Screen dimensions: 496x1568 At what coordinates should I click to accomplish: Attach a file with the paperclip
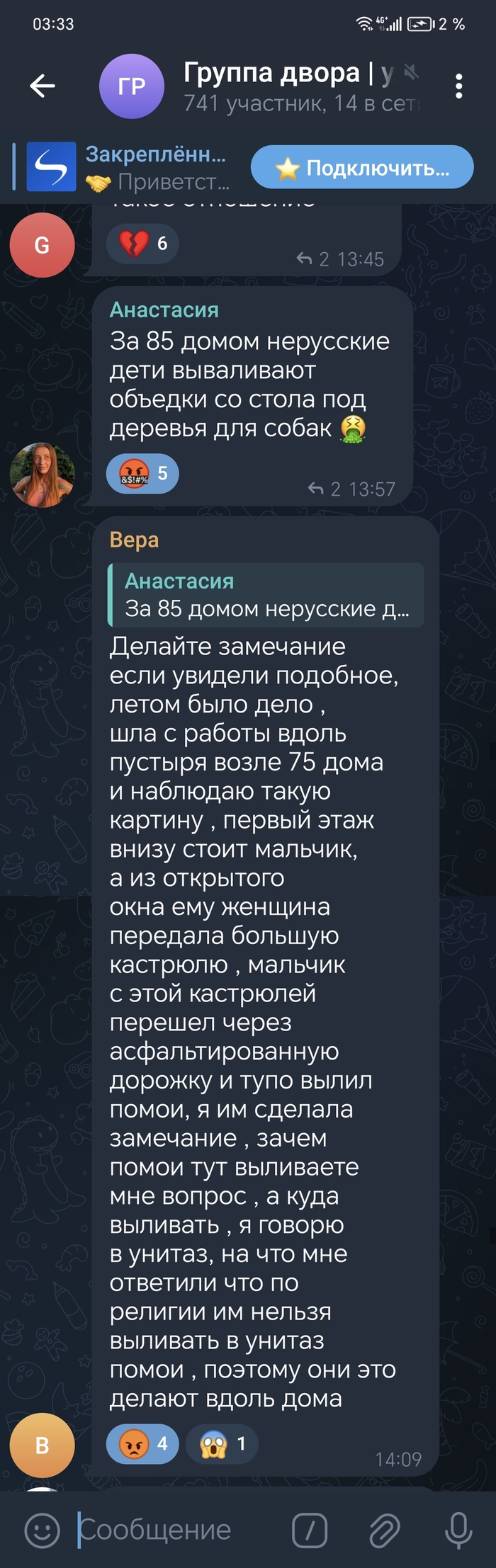[x=385, y=1530]
